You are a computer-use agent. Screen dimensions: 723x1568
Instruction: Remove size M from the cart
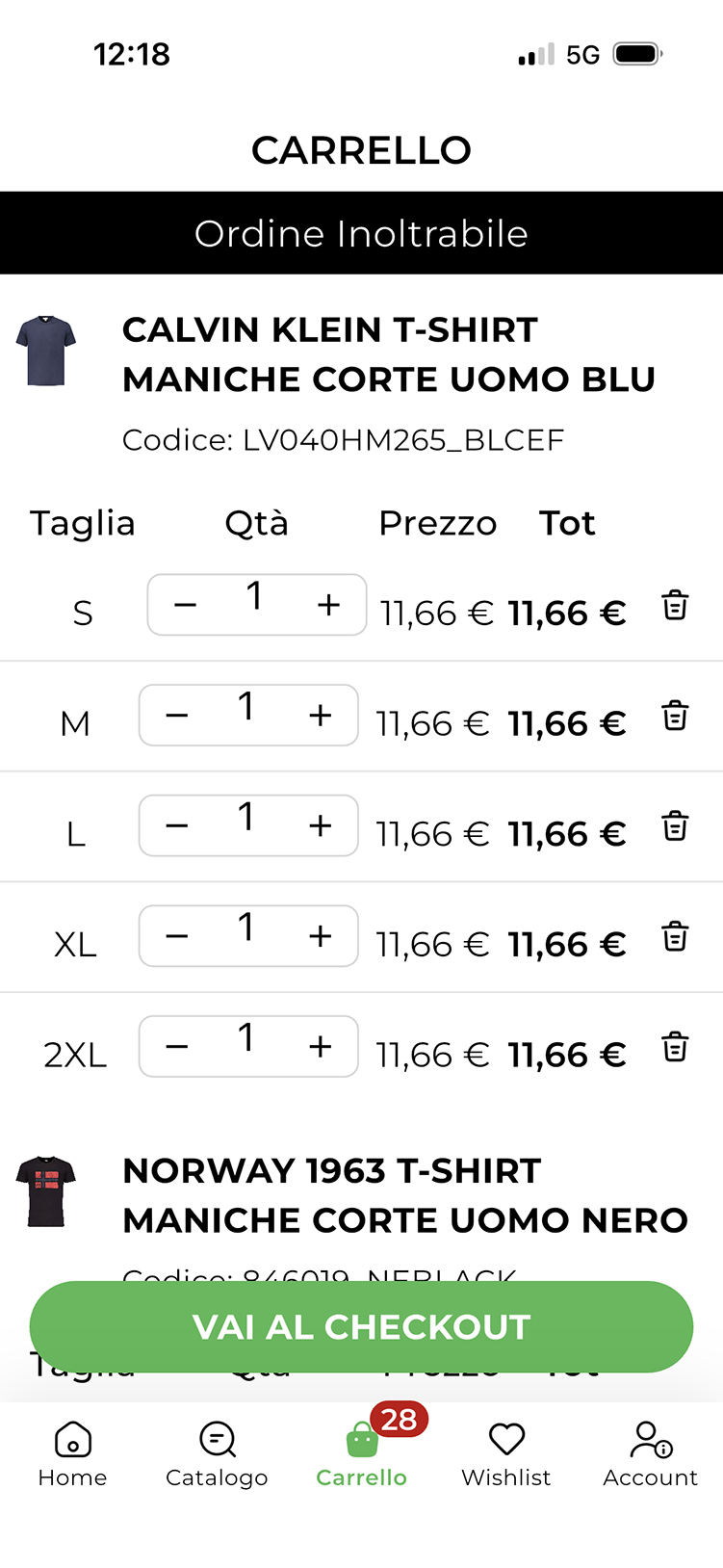click(x=675, y=717)
